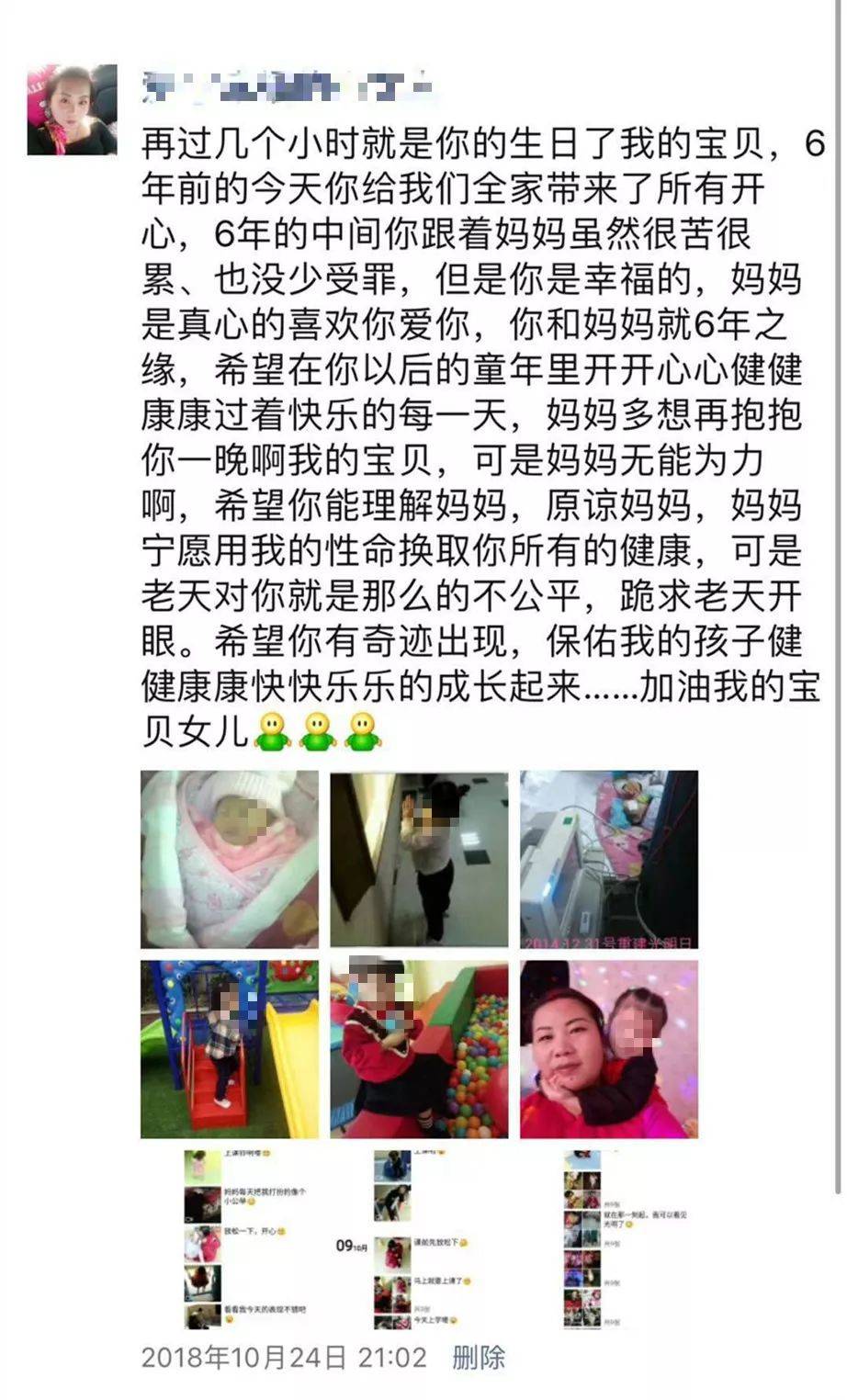
Task: Enlarge the hospital bed photo dated 2014.12.31
Action: pos(609,859)
